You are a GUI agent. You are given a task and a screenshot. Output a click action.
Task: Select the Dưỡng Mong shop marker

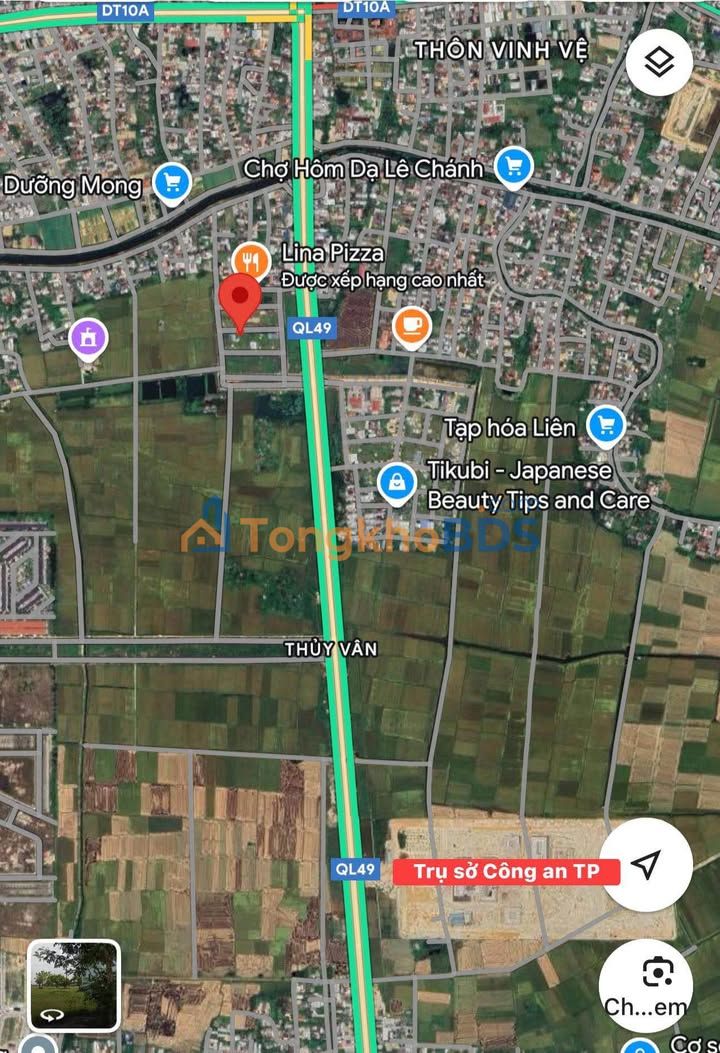click(173, 183)
